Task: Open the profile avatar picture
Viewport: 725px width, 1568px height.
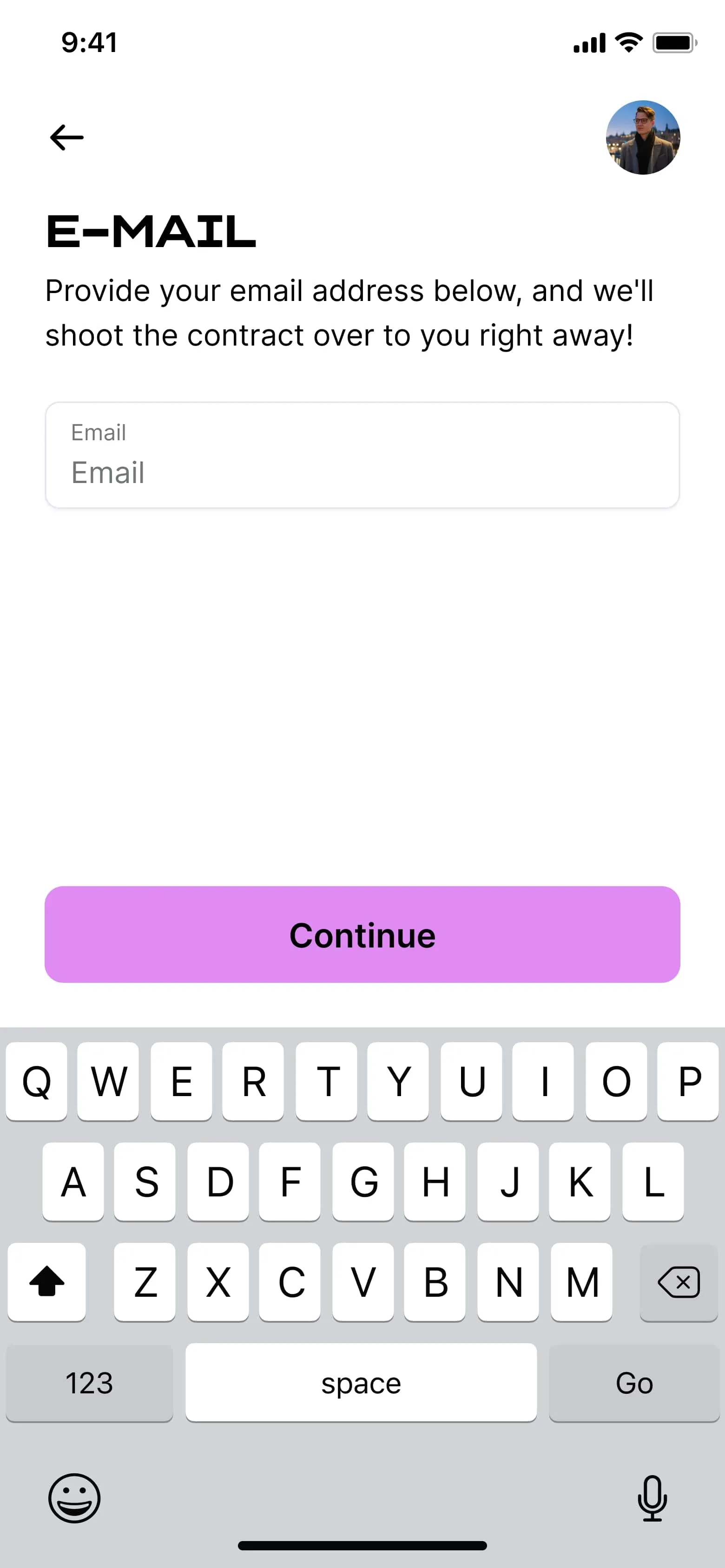Action: (x=643, y=137)
